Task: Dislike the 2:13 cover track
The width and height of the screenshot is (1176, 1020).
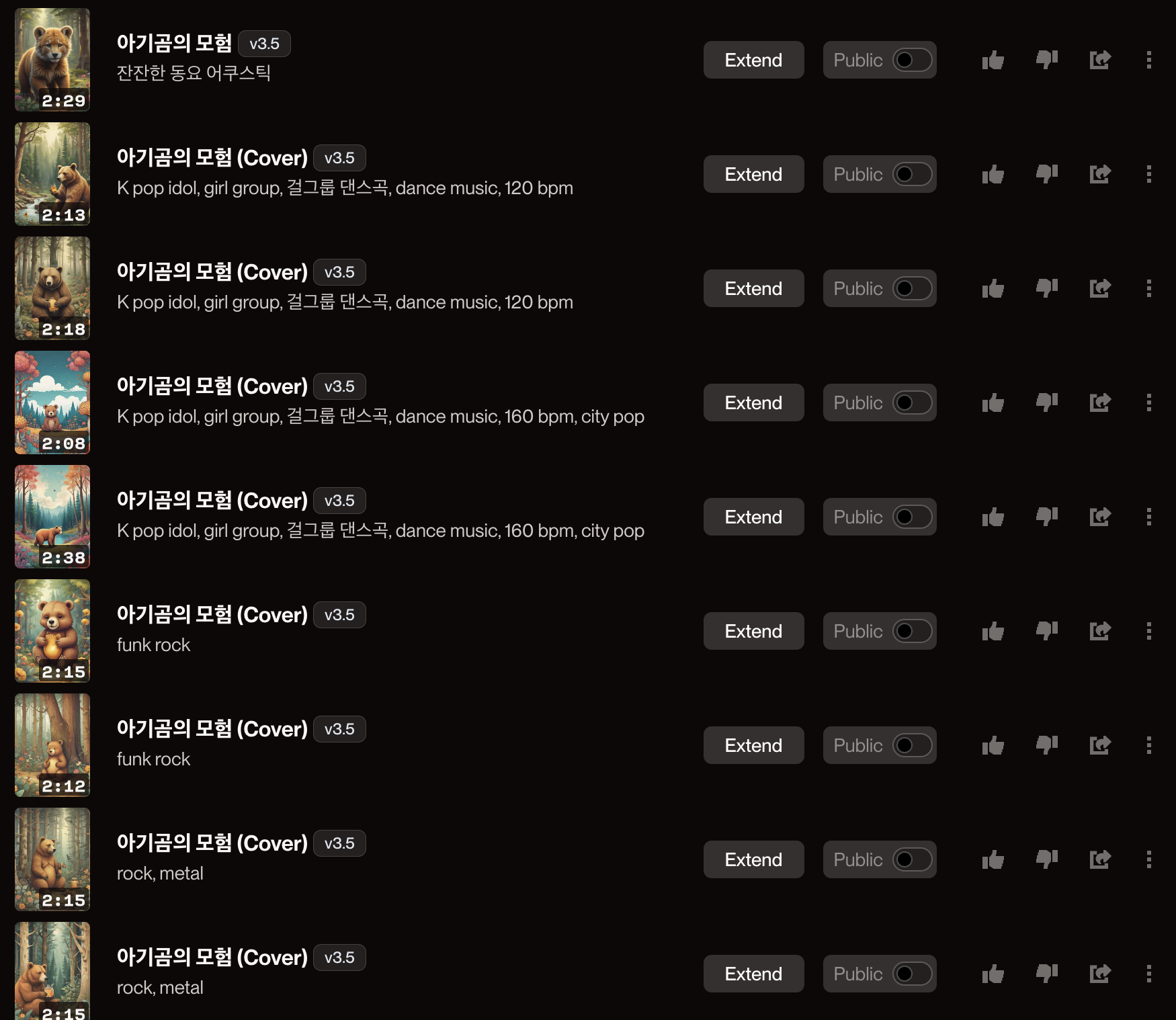Action: (x=1046, y=174)
